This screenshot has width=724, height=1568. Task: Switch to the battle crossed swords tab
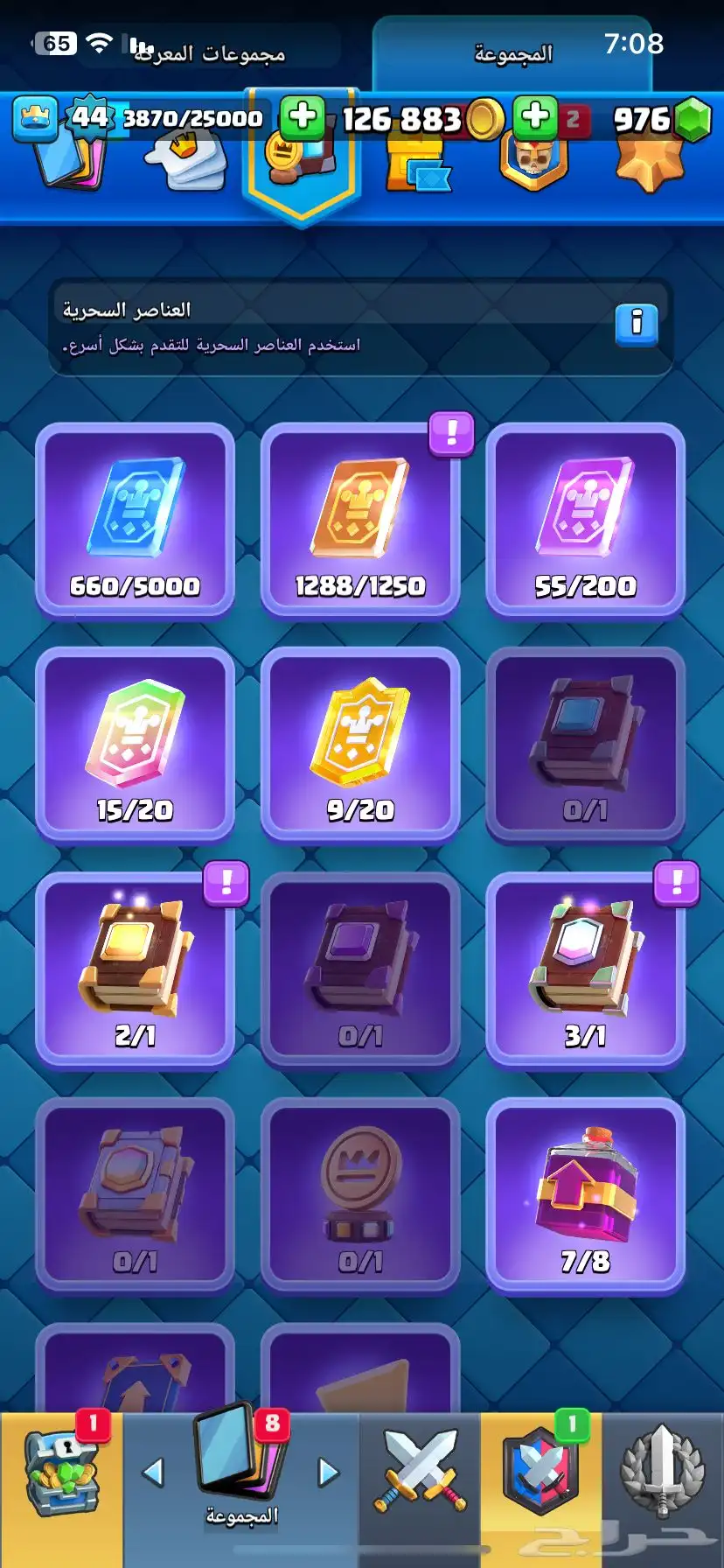[420, 1472]
